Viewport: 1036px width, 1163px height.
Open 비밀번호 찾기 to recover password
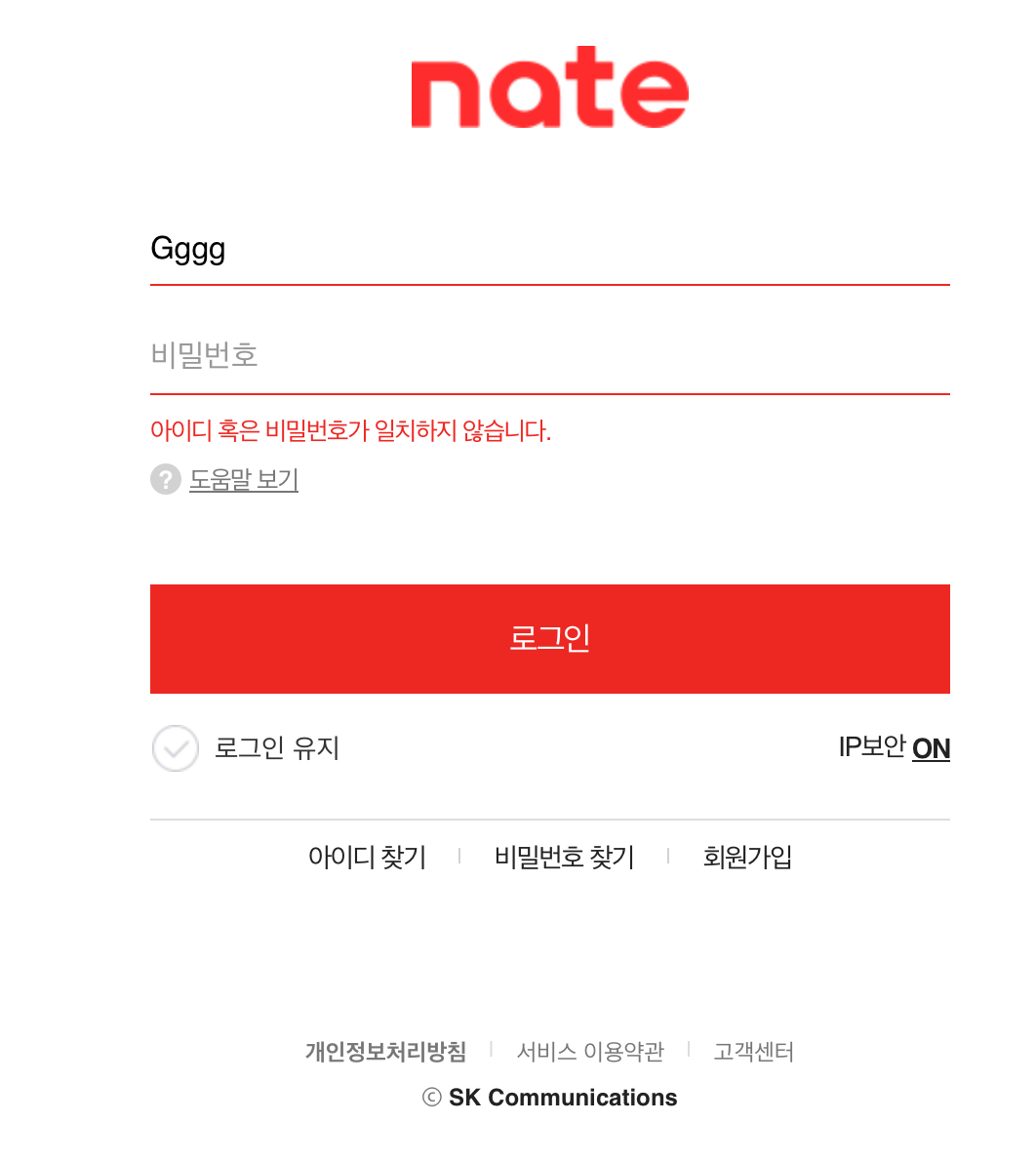click(x=564, y=858)
